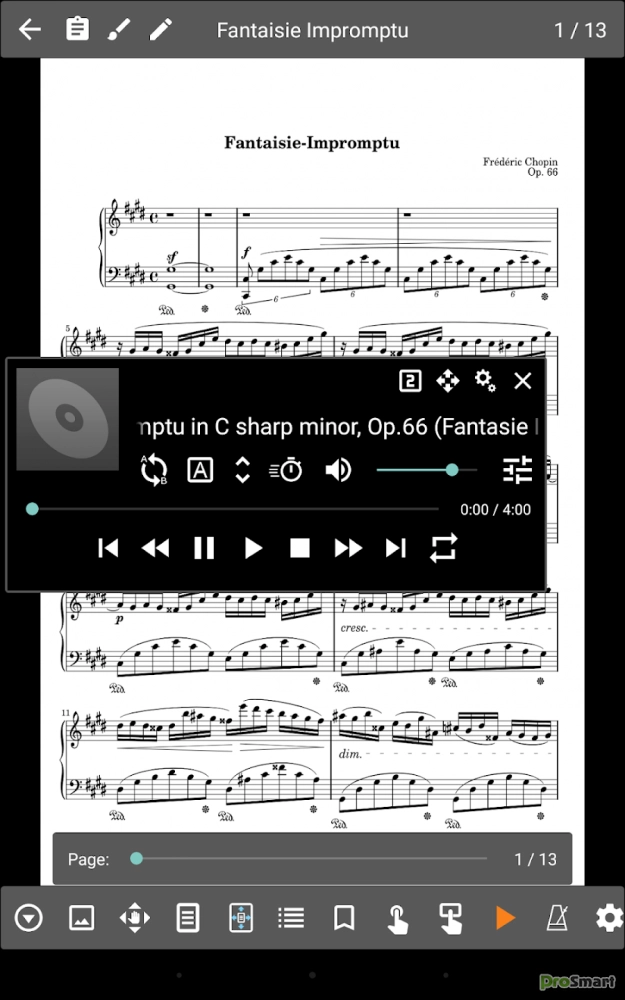Open the equalizer sliders icon
The width and height of the screenshot is (625, 1000).
tap(517, 470)
